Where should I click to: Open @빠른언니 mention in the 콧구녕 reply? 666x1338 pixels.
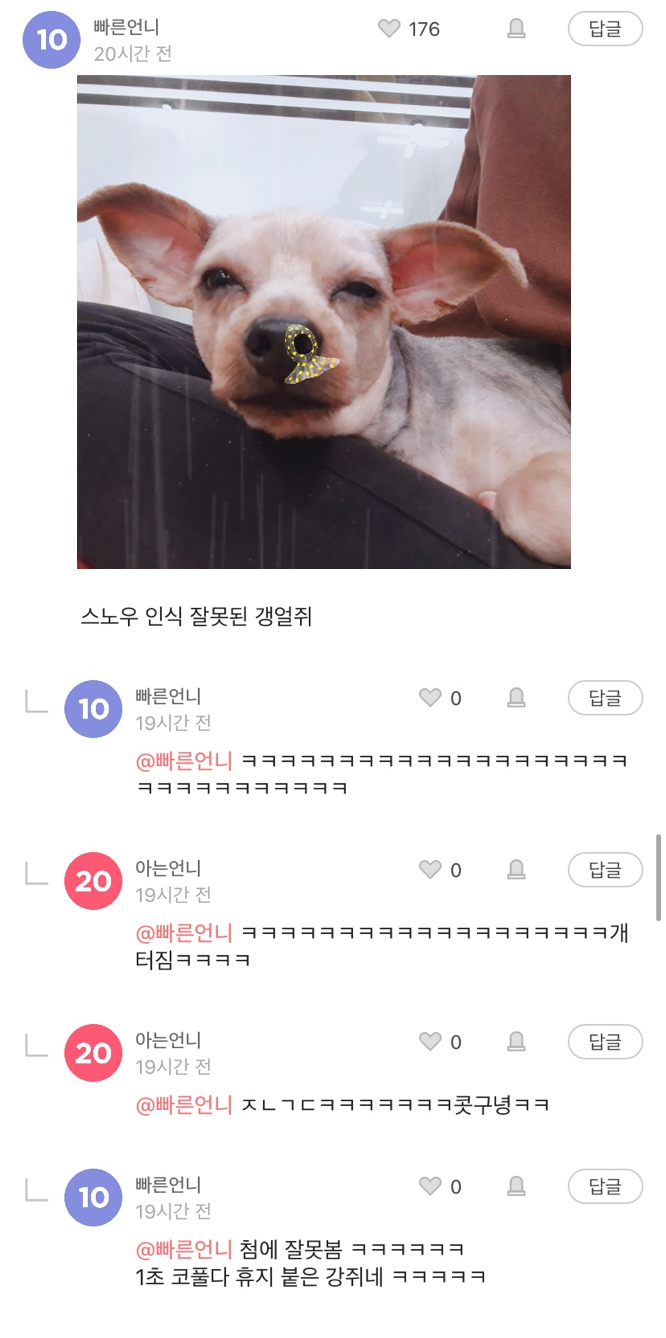point(184,1105)
